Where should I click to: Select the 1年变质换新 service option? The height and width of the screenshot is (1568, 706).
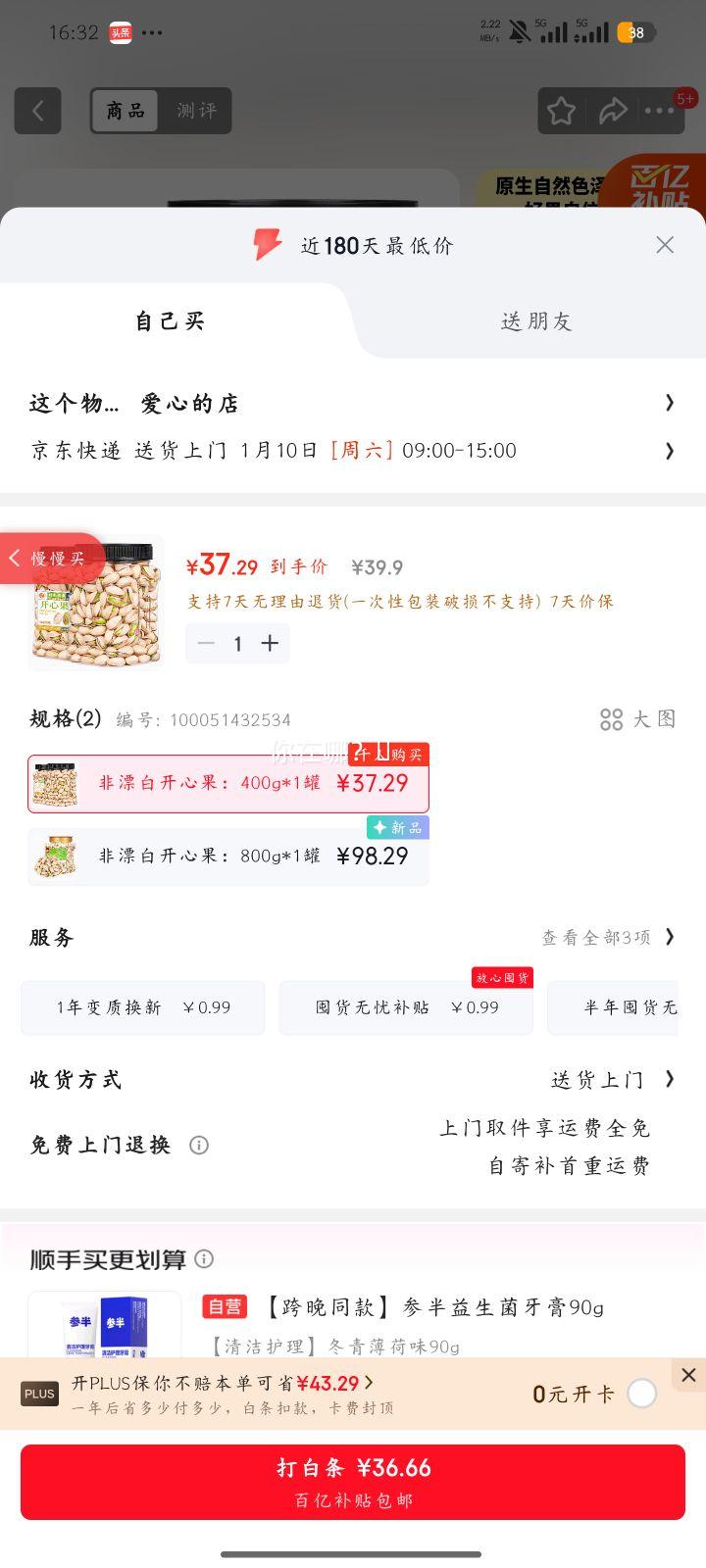click(141, 1006)
